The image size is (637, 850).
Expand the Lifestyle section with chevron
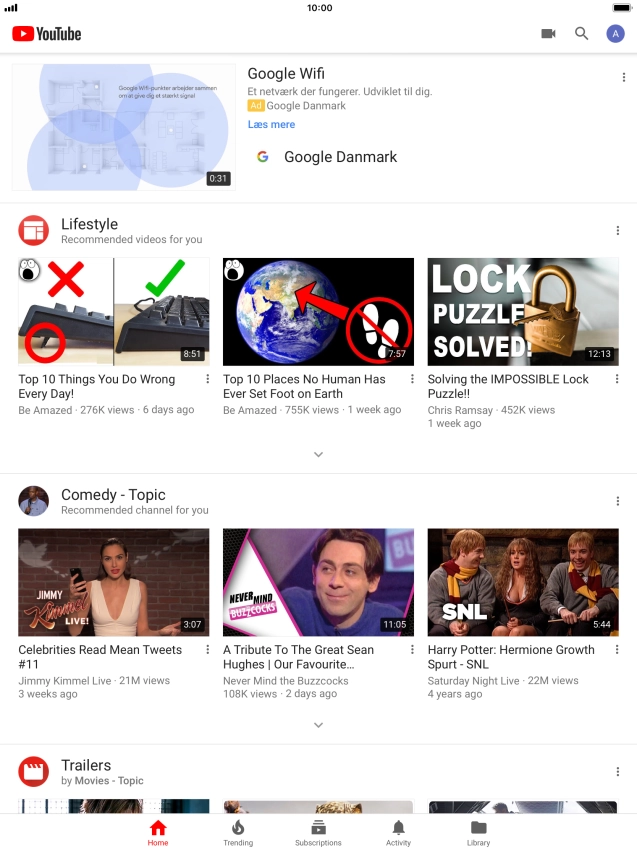click(x=318, y=454)
